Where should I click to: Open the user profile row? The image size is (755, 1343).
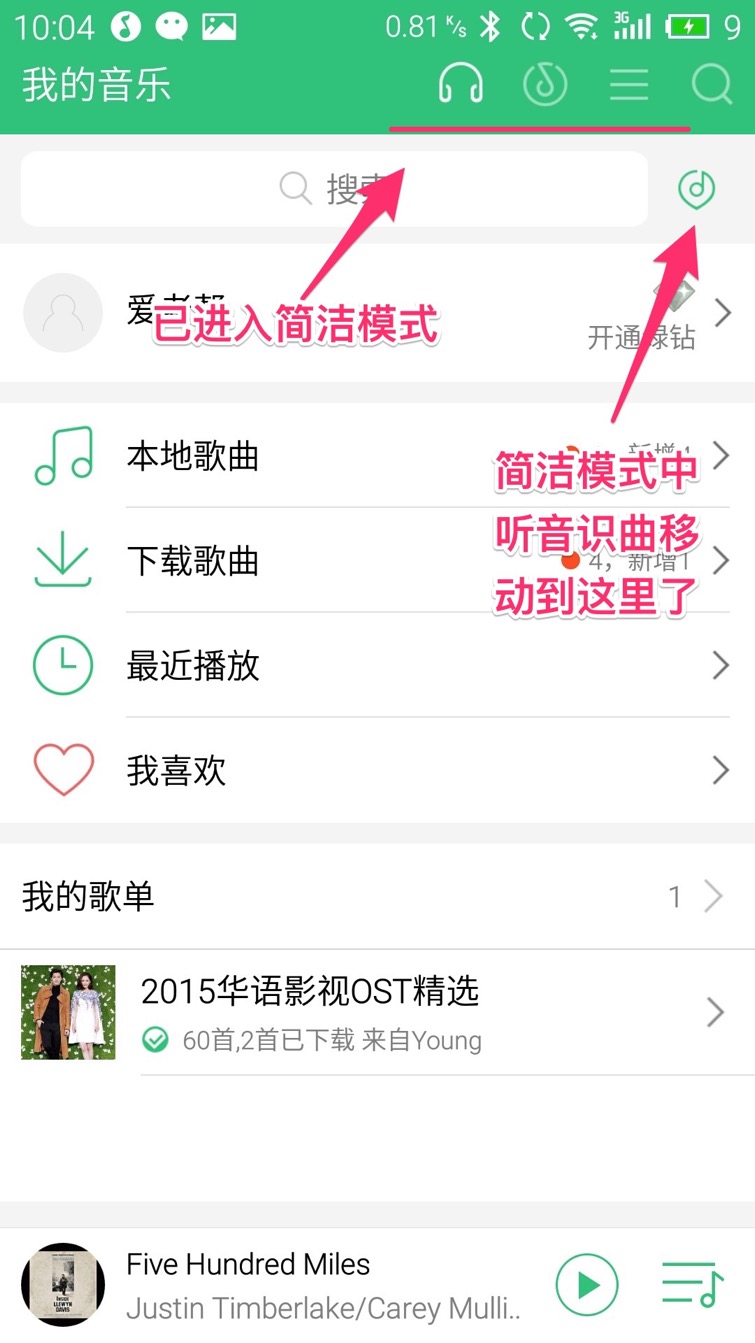[377, 313]
